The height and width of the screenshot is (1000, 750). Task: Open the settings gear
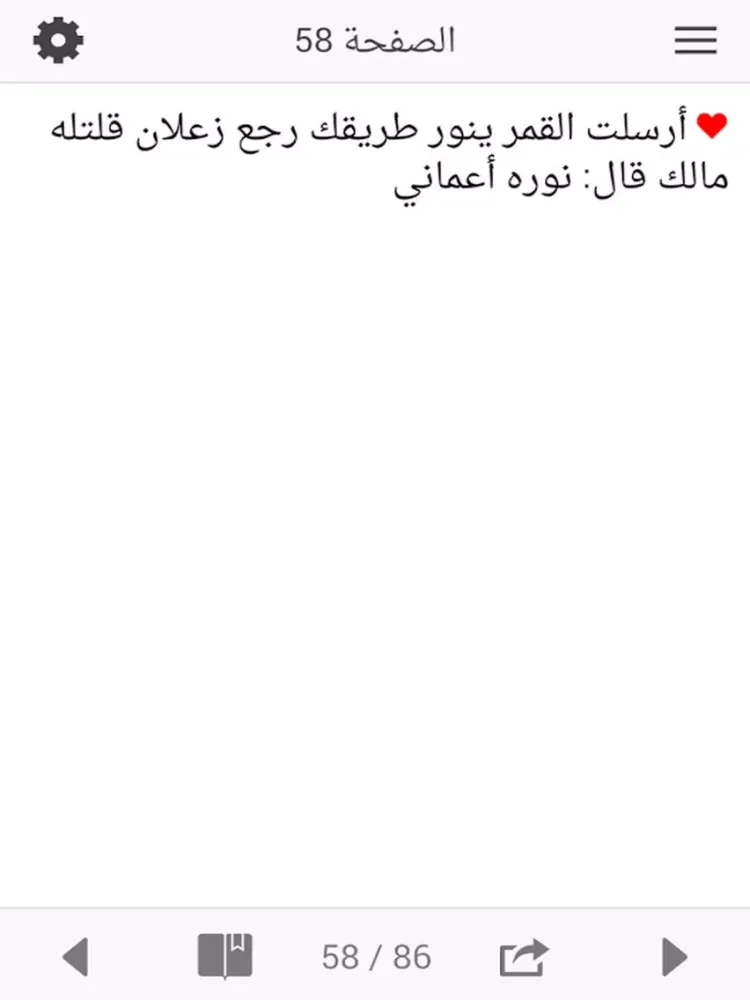pyautogui.click(x=58, y=41)
